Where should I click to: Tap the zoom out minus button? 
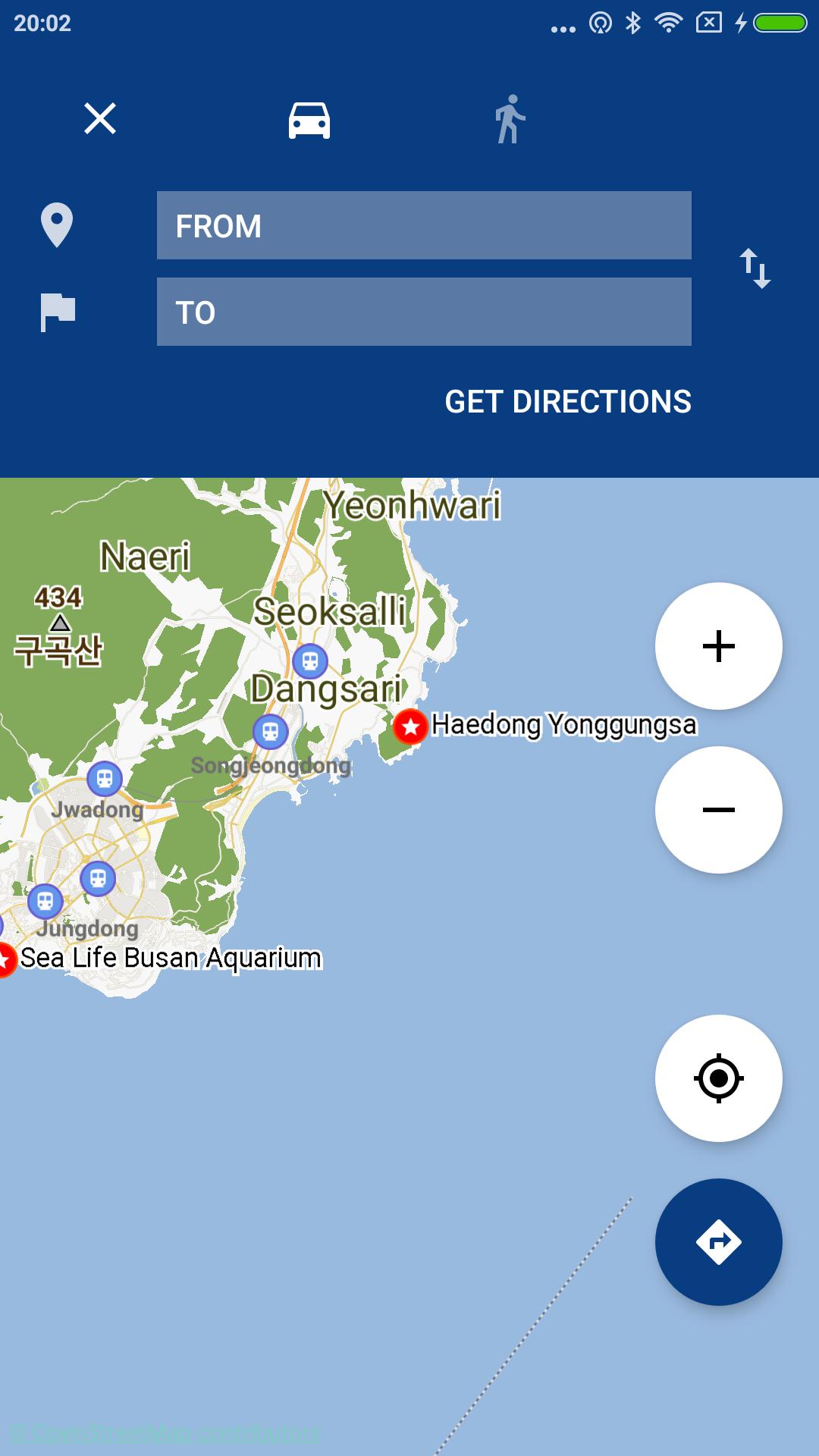[x=717, y=810]
